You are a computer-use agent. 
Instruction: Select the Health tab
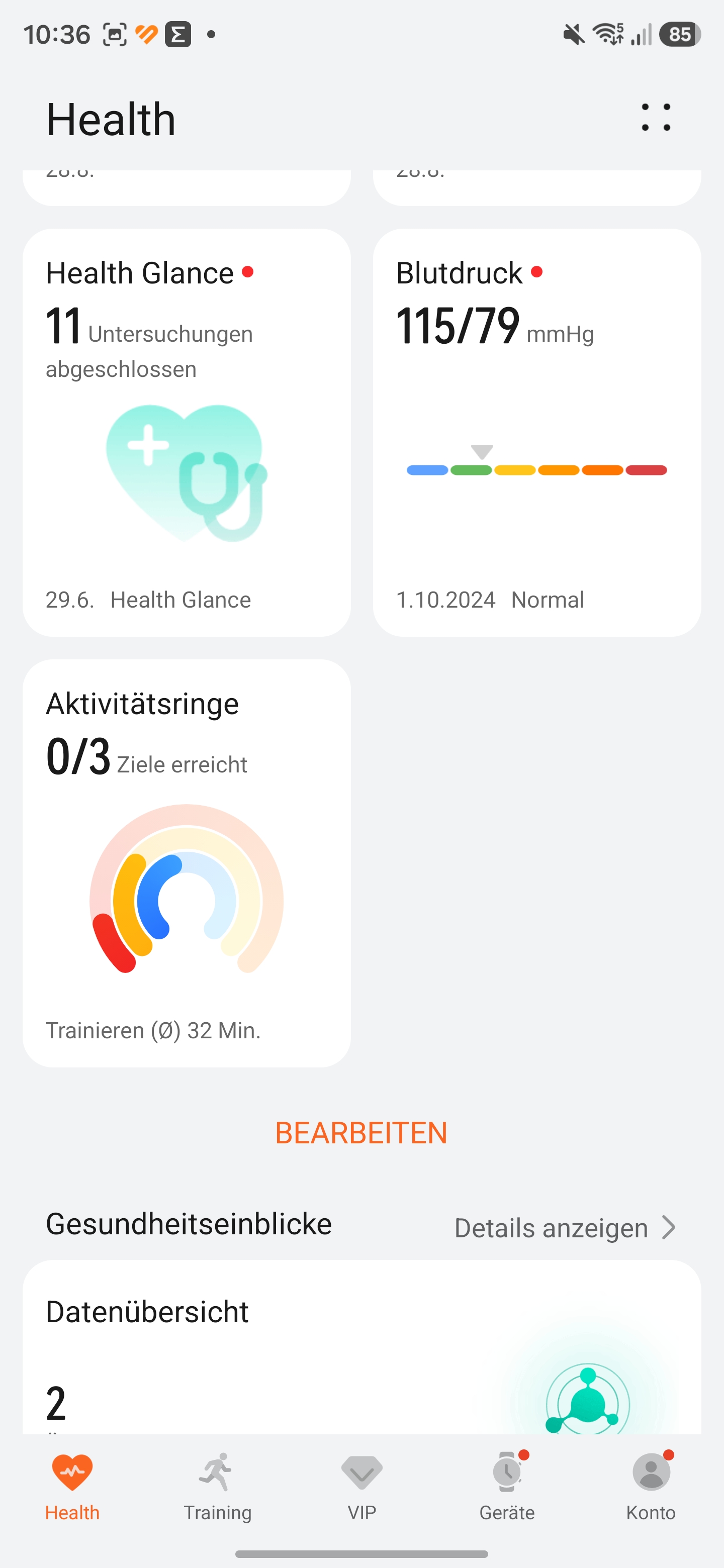point(72,1485)
